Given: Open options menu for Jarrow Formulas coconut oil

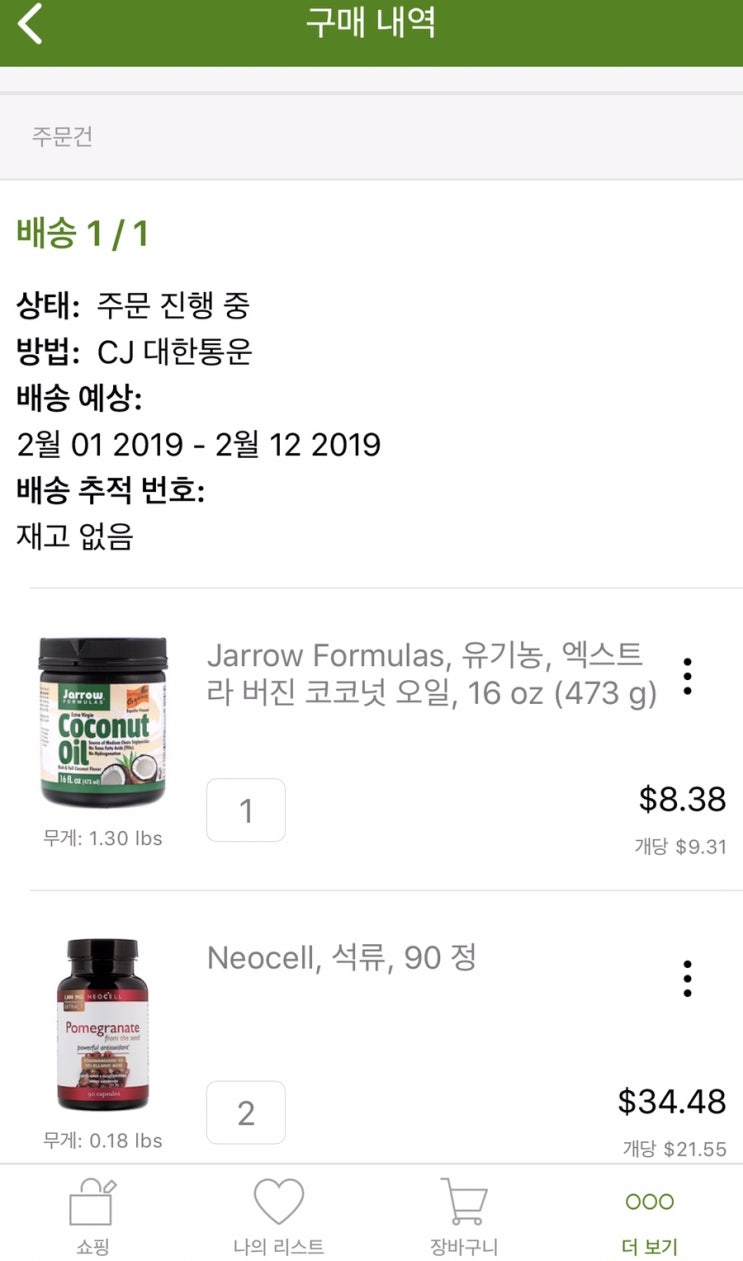Looking at the screenshot, I should (687, 677).
